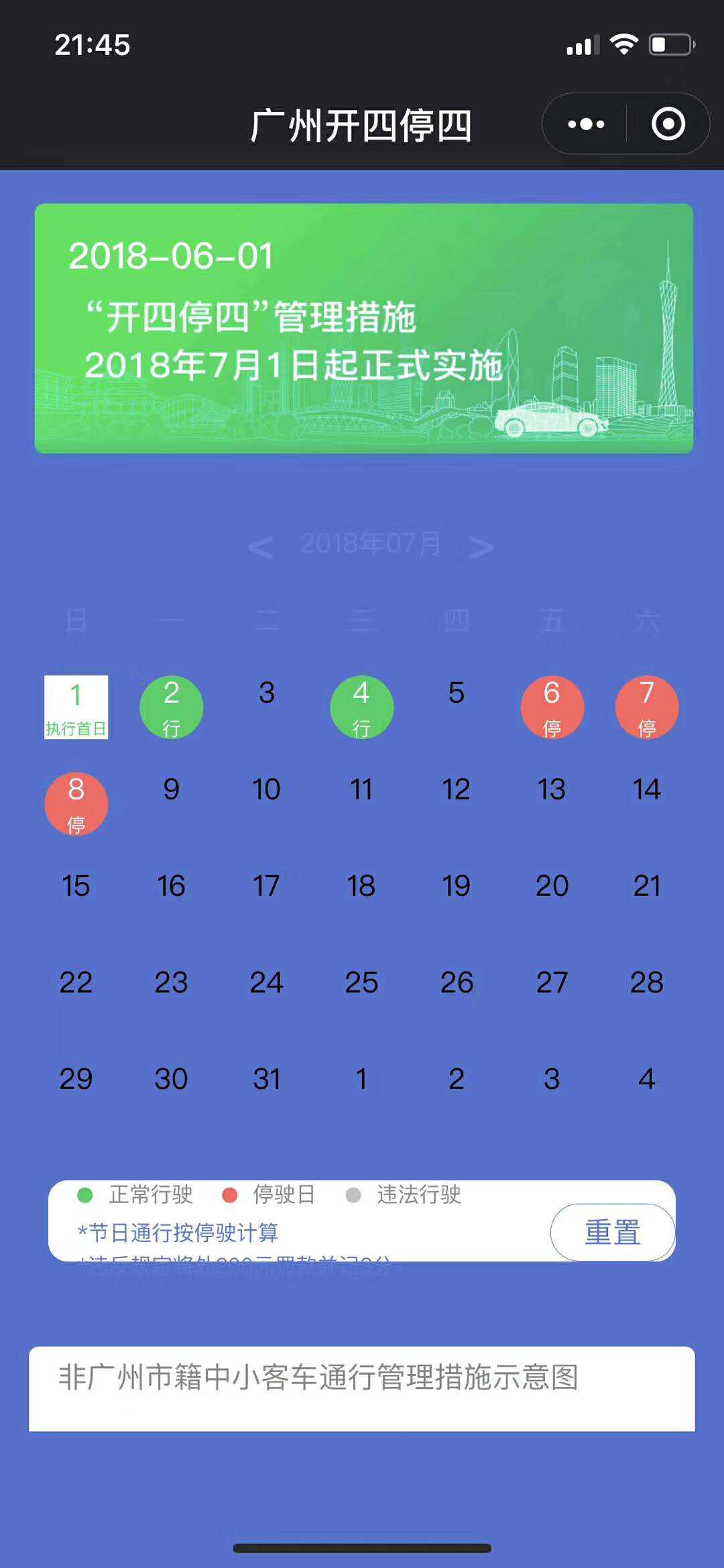Select July 6 marked 停
This screenshot has width=724, height=1568.
(552, 707)
